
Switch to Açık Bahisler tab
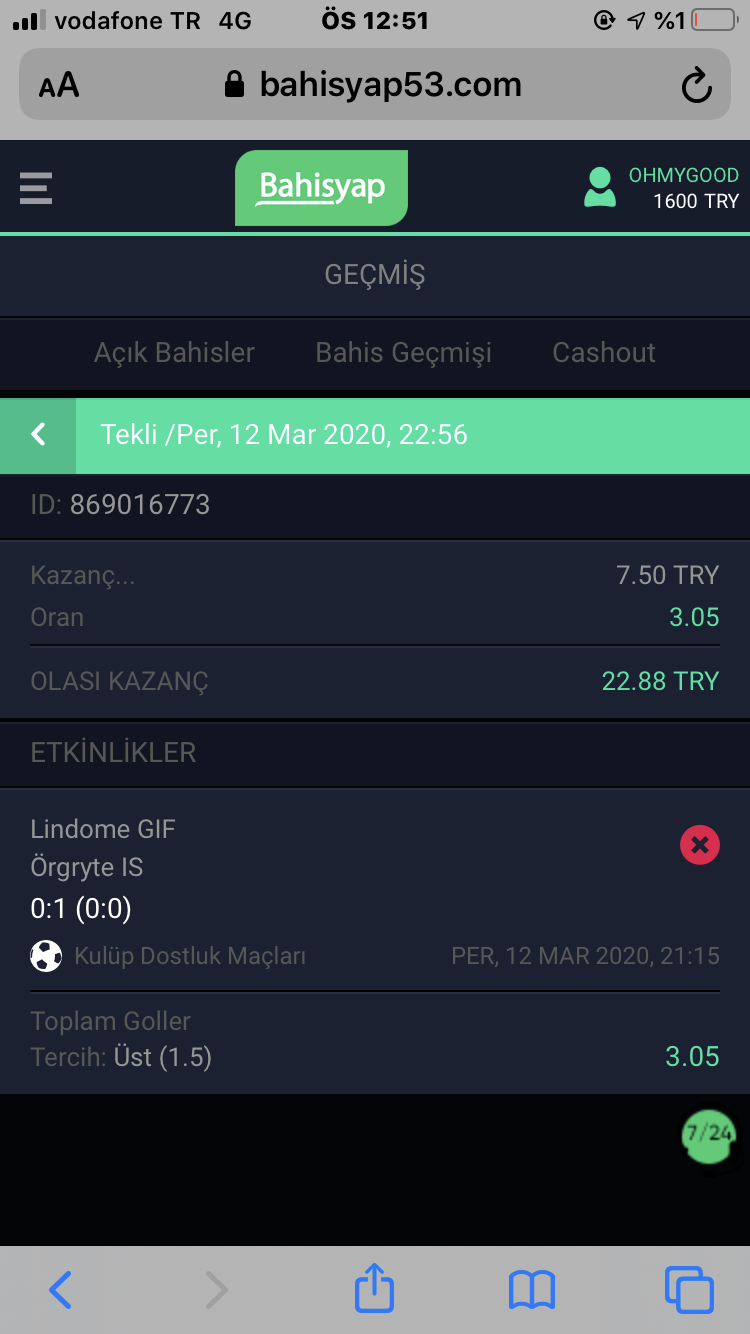[174, 352]
